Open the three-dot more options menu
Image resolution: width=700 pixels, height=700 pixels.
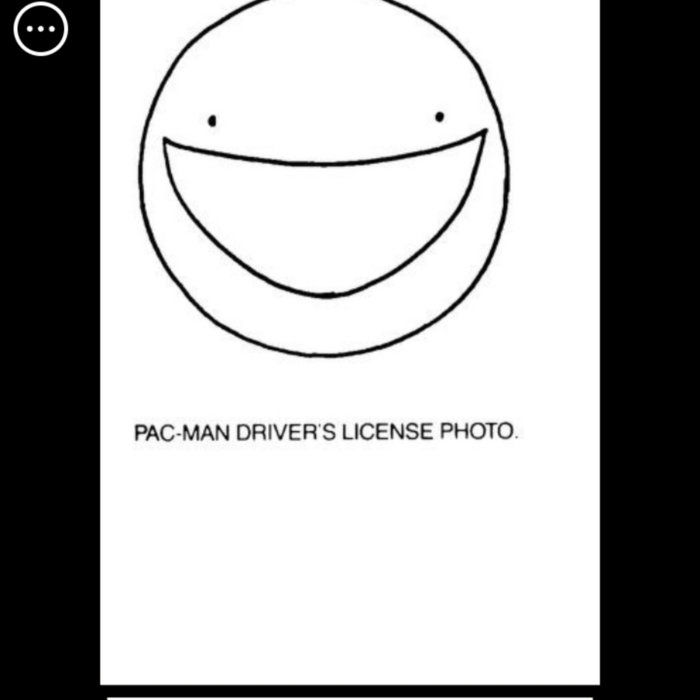click(x=40, y=29)
